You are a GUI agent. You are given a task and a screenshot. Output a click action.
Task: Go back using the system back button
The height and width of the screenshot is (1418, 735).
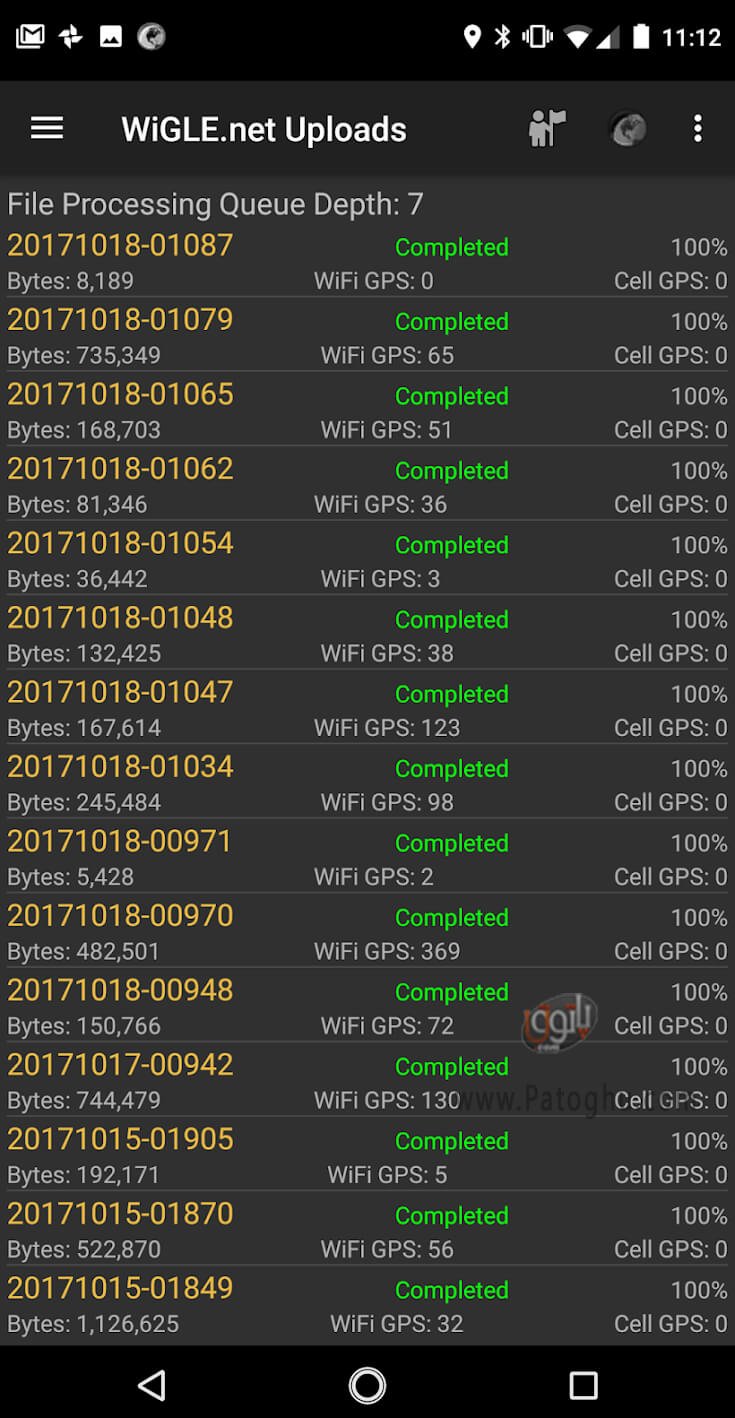pyautogui.click(x=151, y=1384)
